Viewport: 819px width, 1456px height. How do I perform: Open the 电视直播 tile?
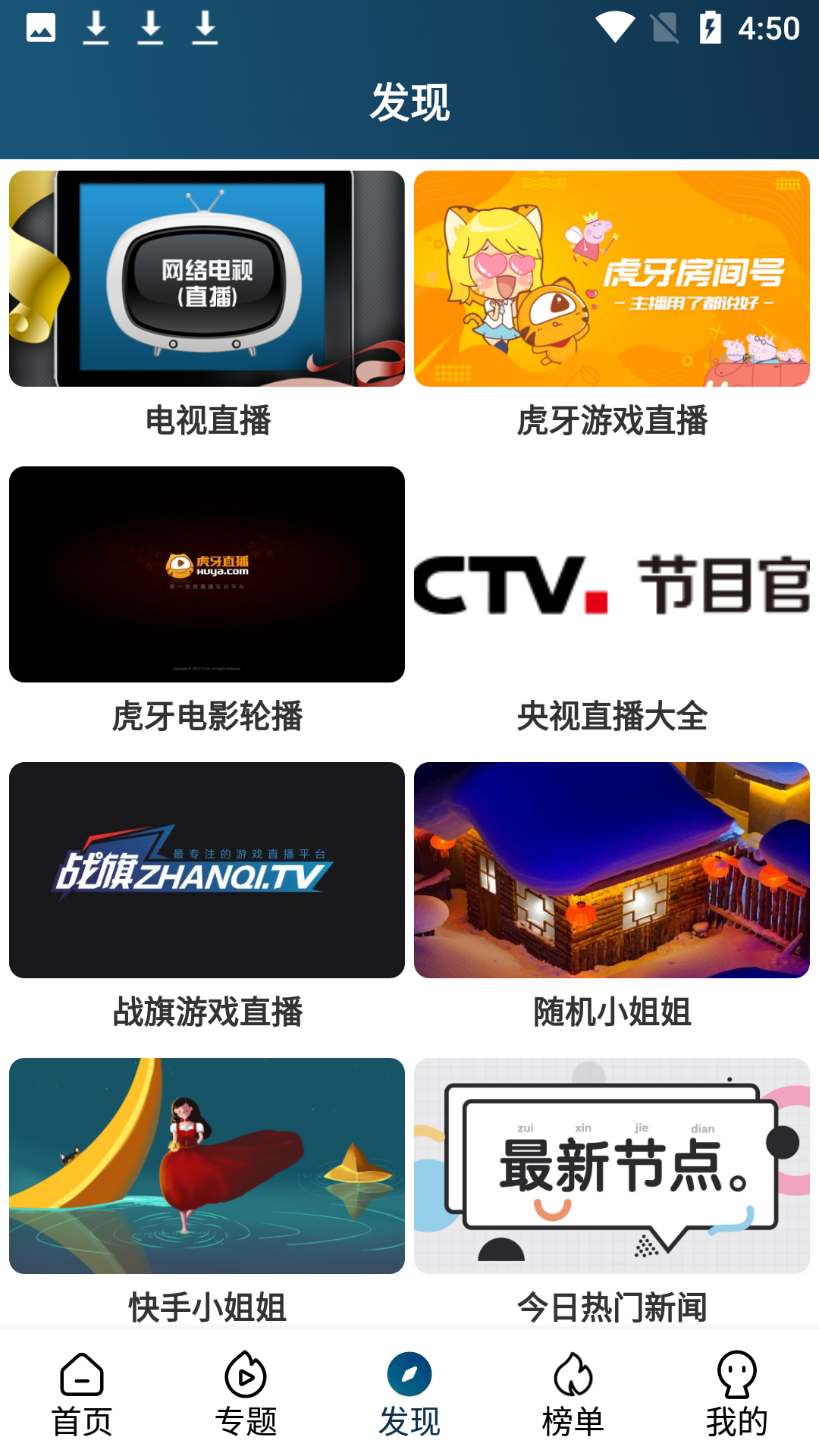point(207,279)
